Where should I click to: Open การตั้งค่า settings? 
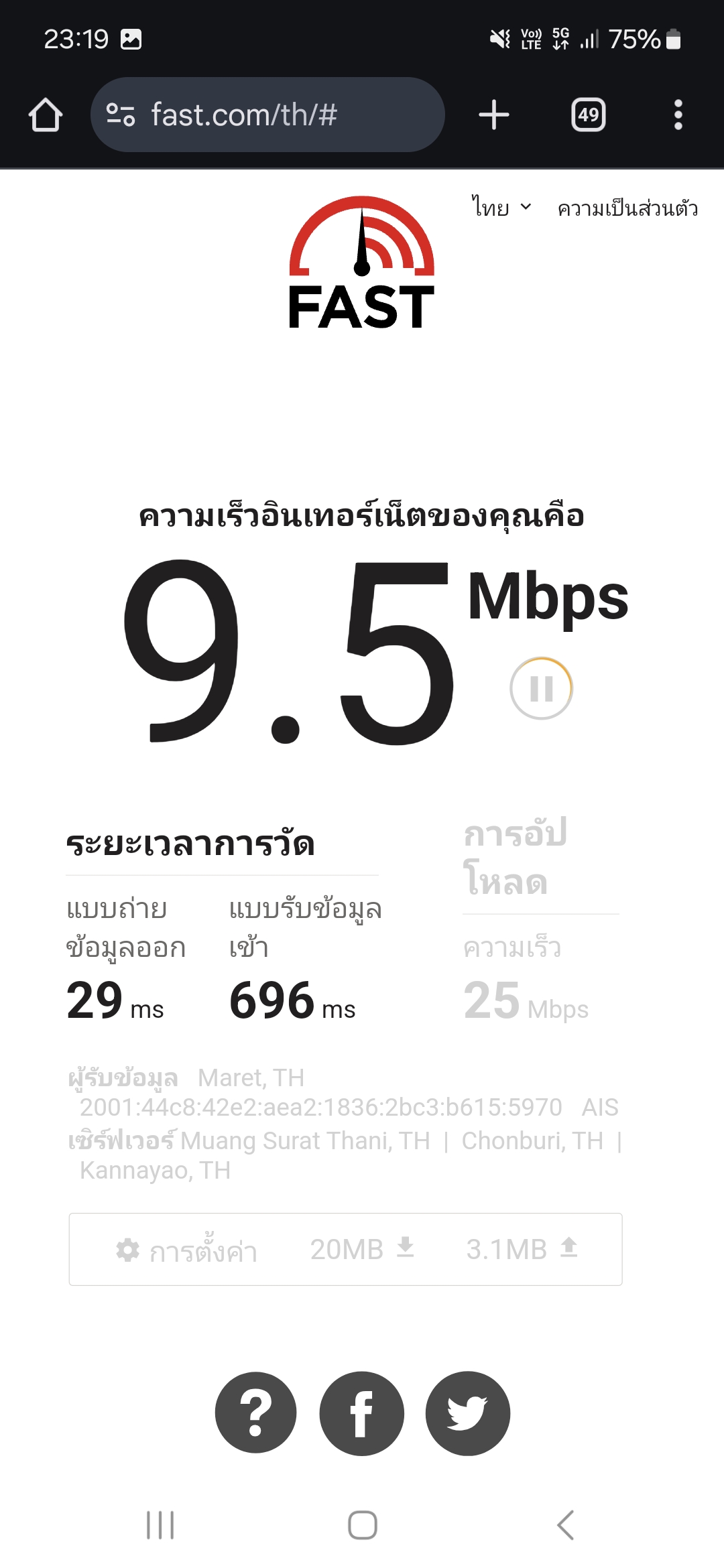click(x=186, y=1250)
